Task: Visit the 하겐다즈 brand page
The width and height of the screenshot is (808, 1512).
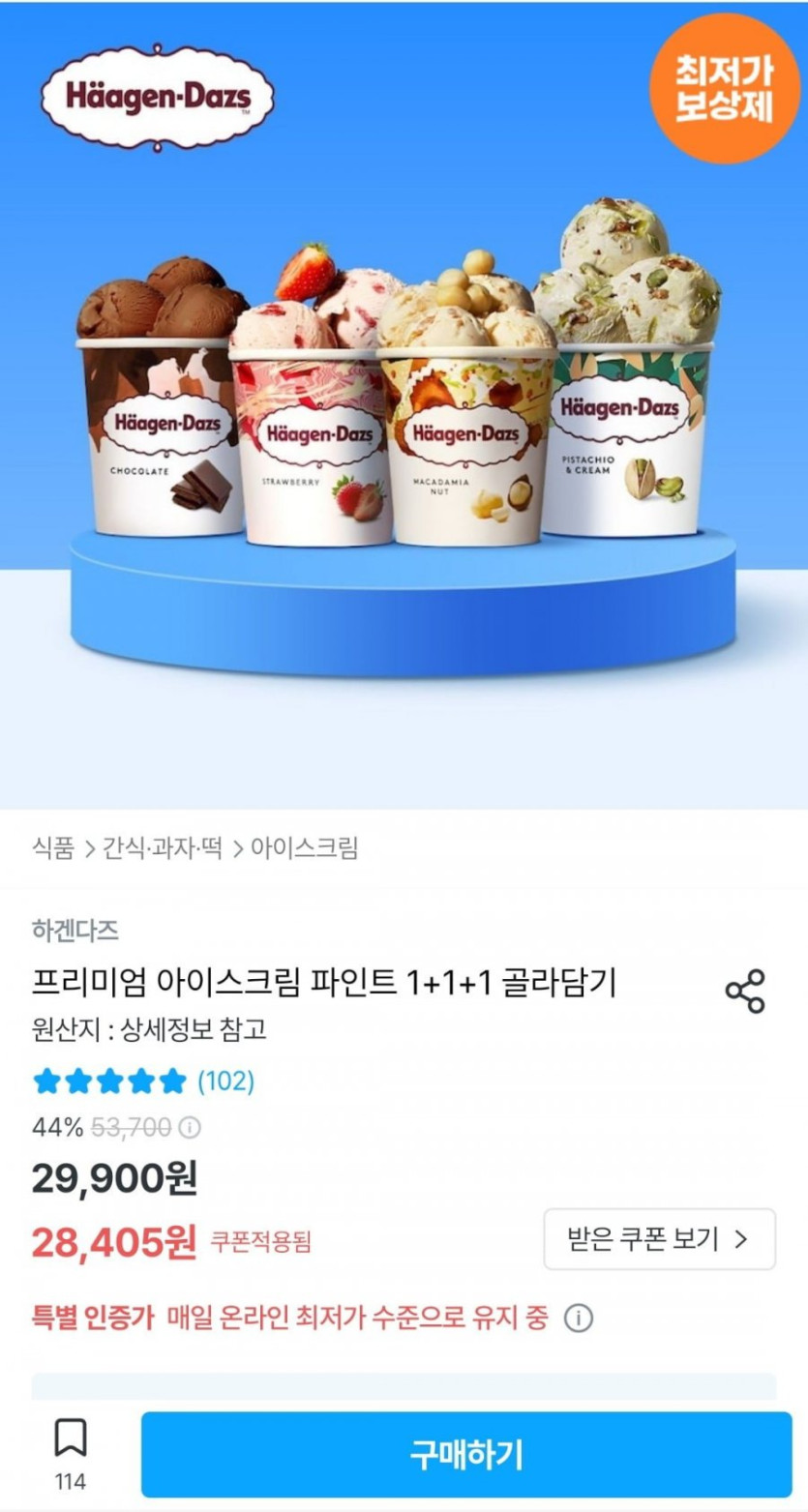Action: pos(75,931)
